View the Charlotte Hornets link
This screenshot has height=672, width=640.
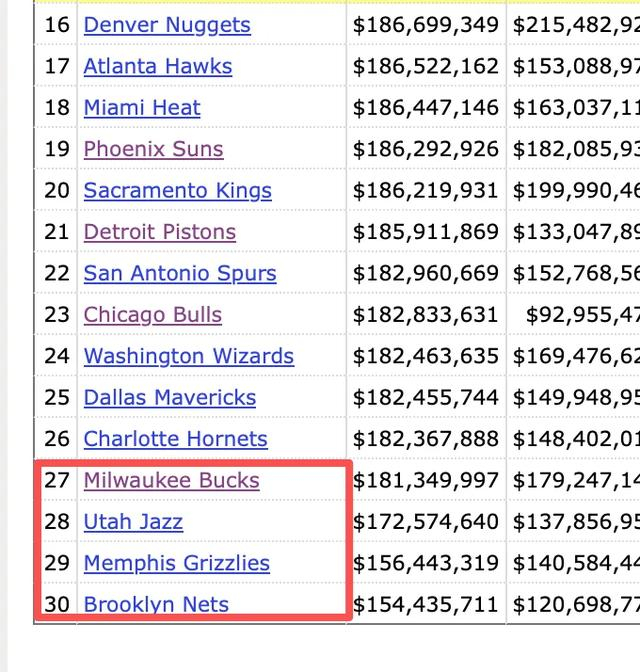point(176,439)
